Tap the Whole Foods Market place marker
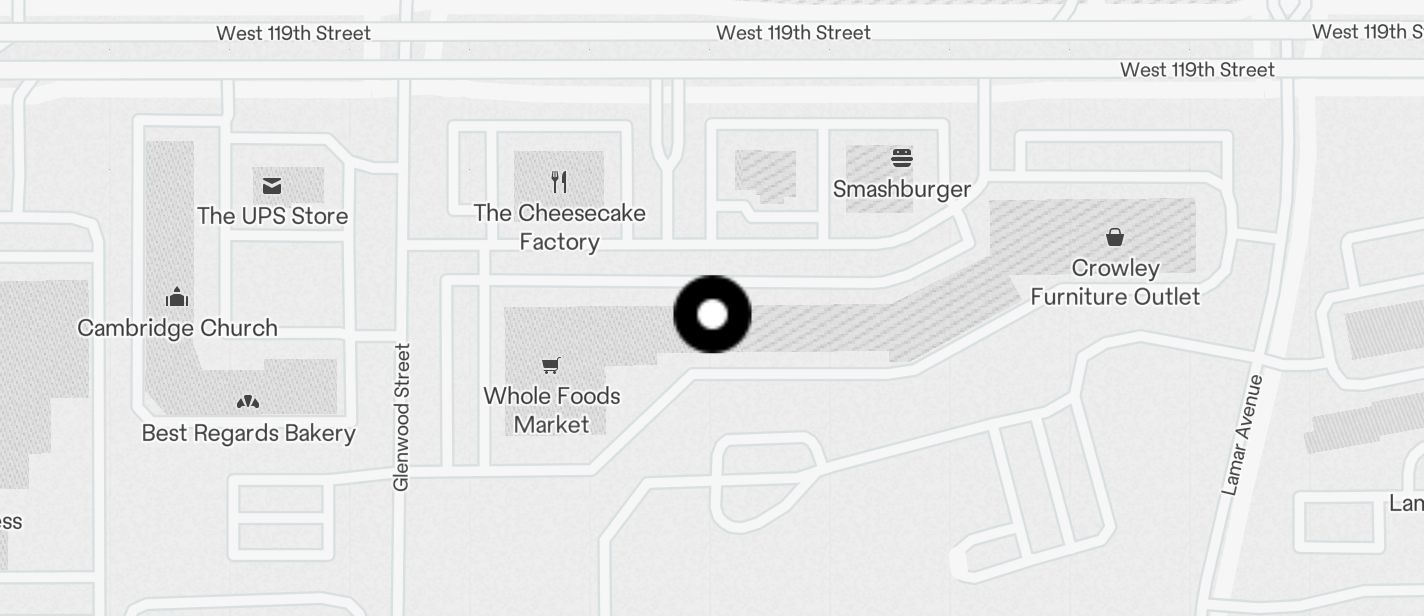1424x616 pixels. point(551,366)
